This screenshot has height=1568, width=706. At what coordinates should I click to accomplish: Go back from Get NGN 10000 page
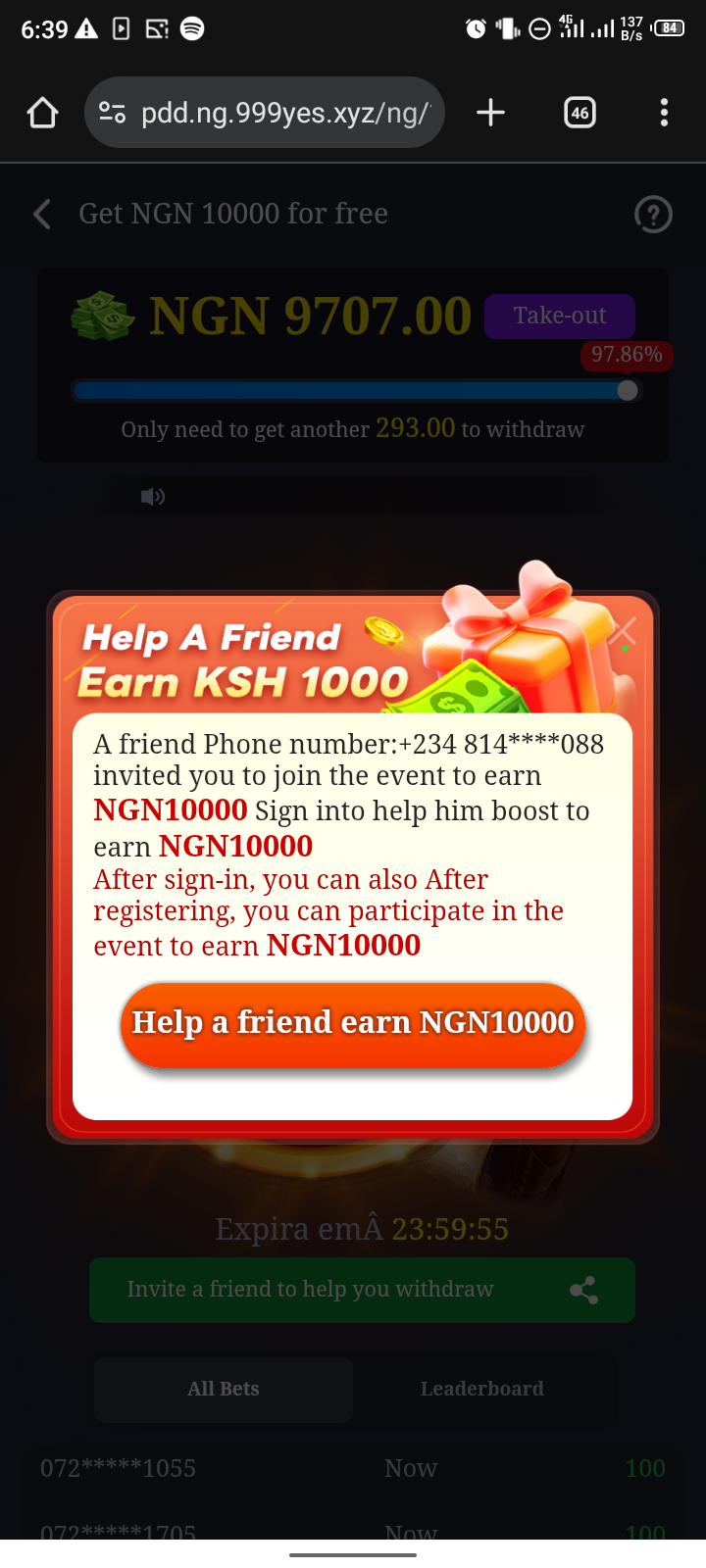42,214
